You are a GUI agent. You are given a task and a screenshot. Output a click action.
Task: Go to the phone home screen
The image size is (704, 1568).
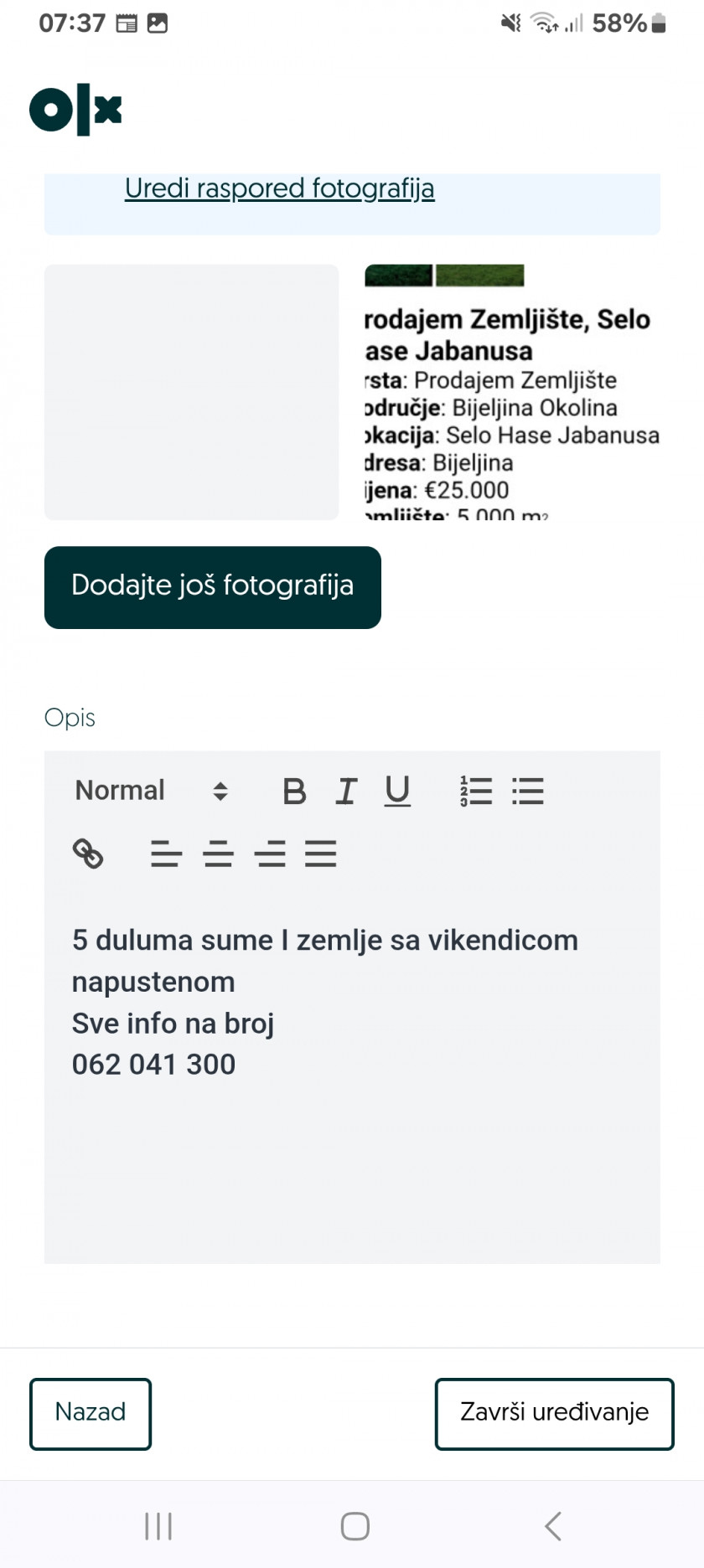(x=355, y=1526)
